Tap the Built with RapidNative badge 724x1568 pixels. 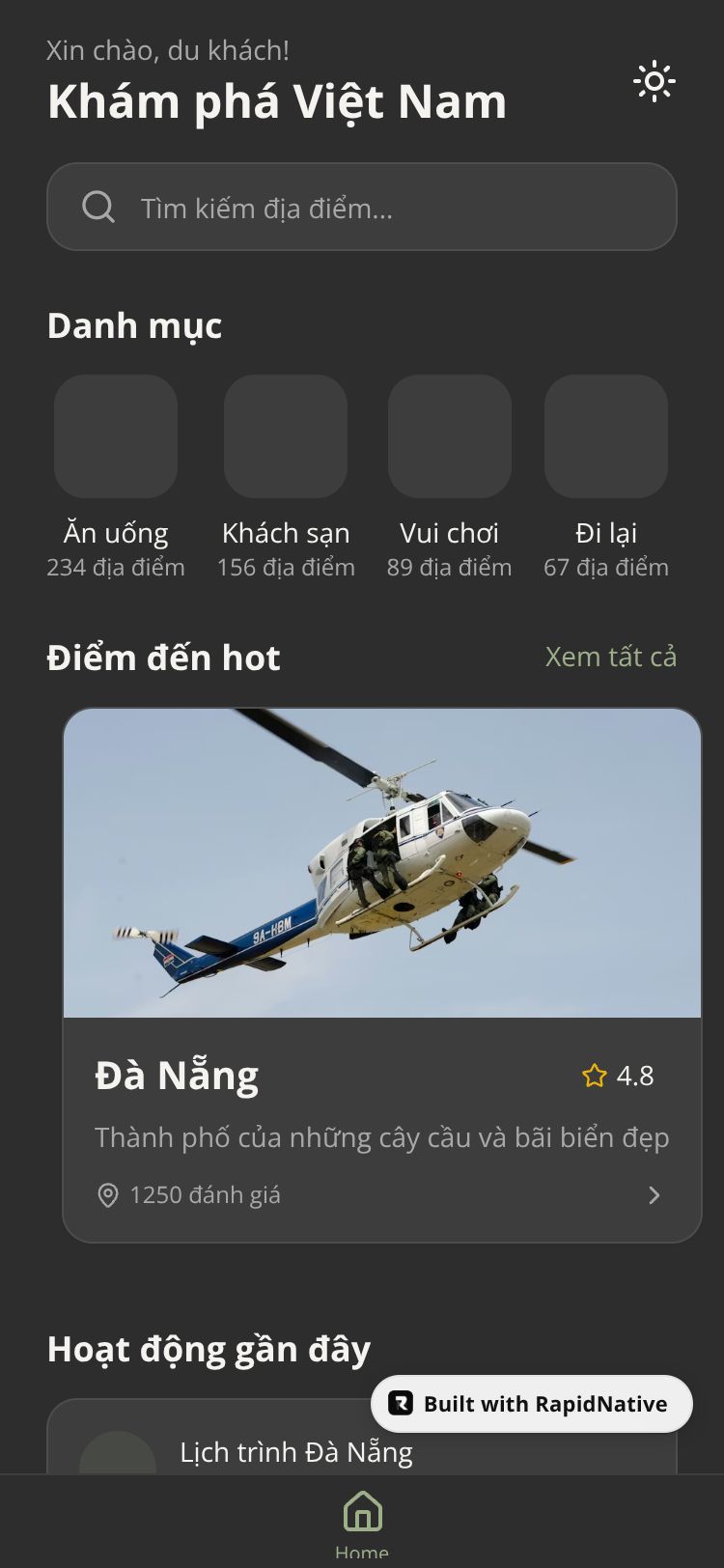click(x=532, y=1404)
